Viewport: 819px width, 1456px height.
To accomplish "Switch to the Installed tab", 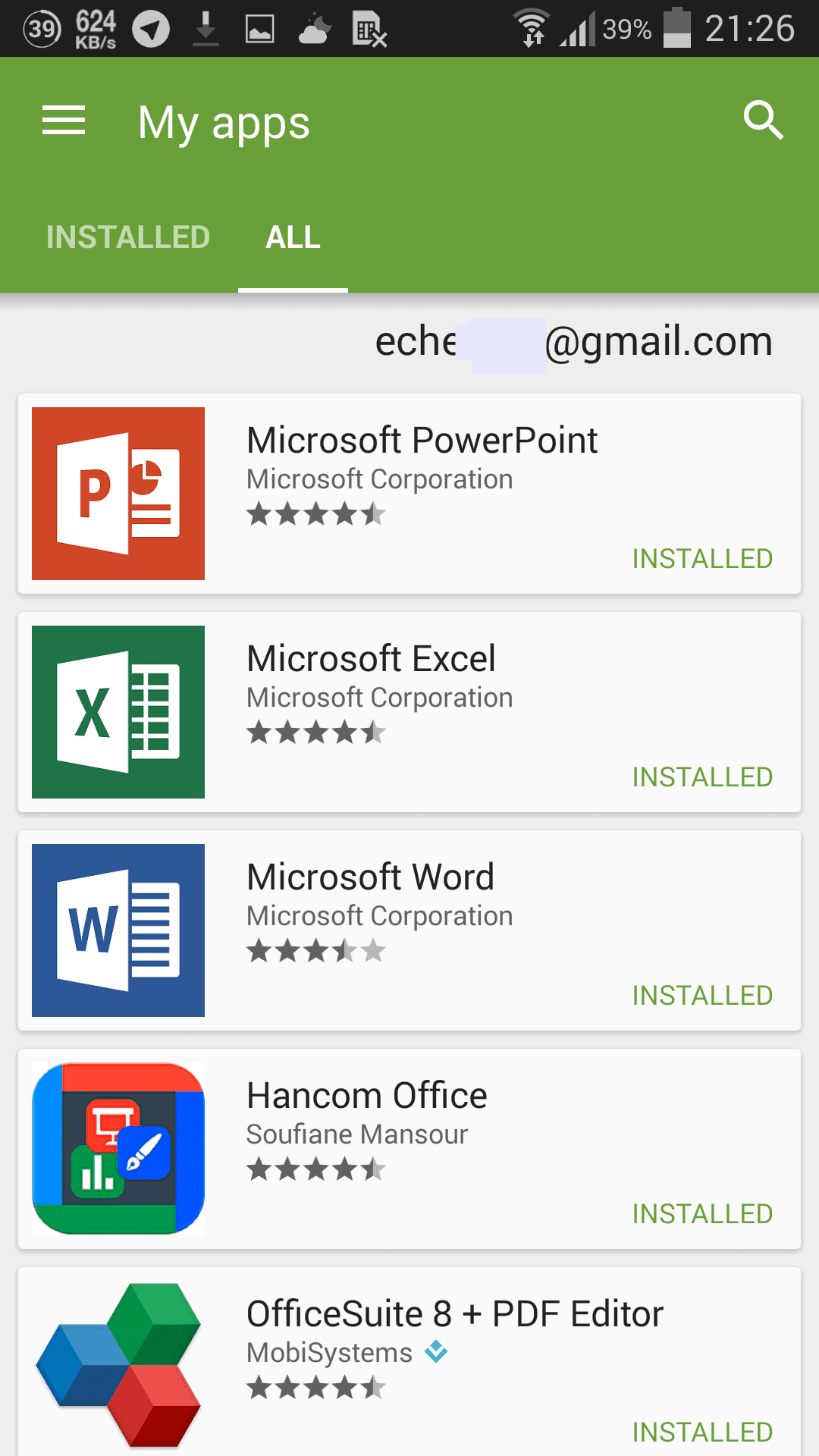I will pos(128,237).
